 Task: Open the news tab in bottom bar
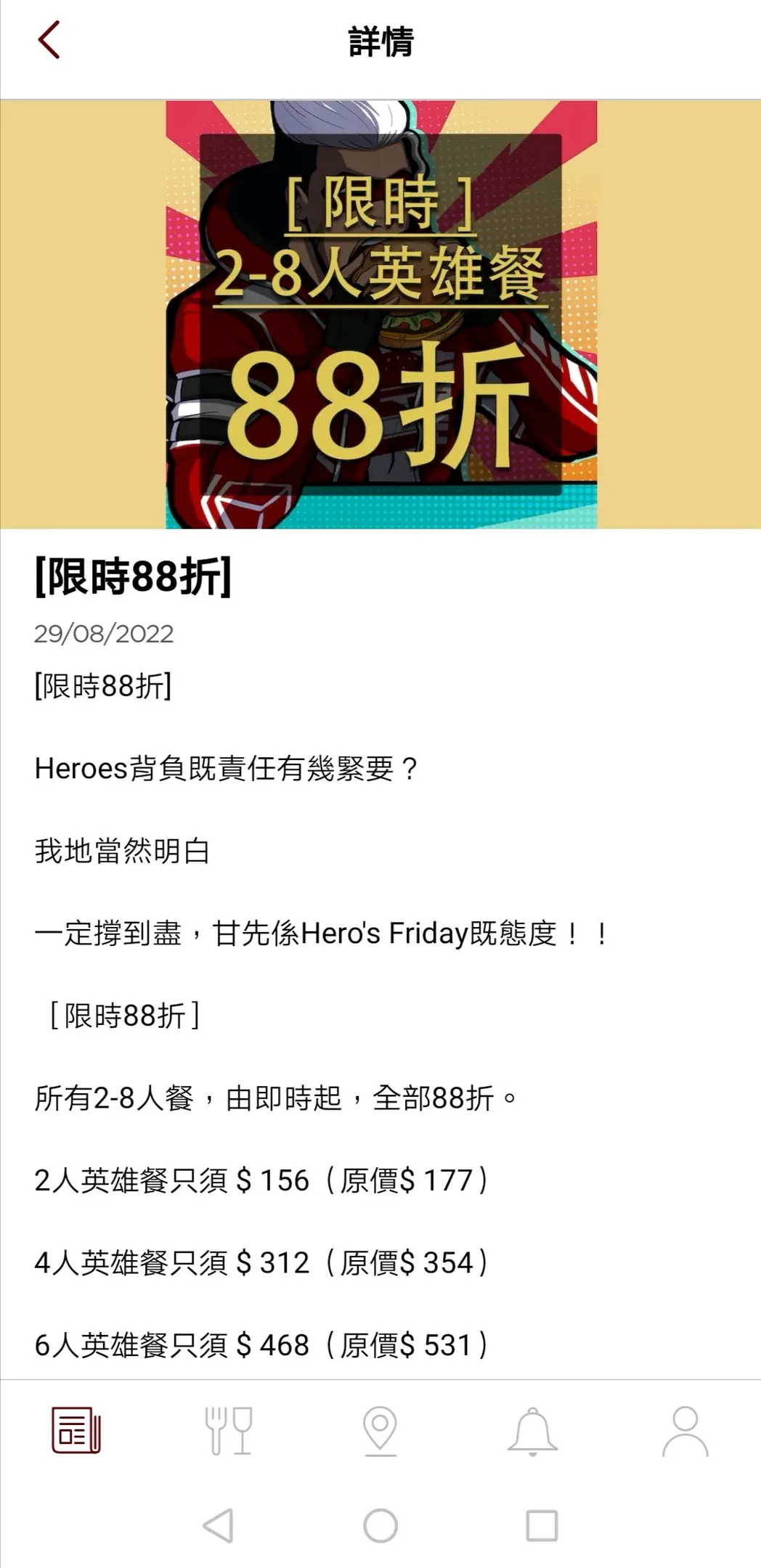[x=76, y=1430]
